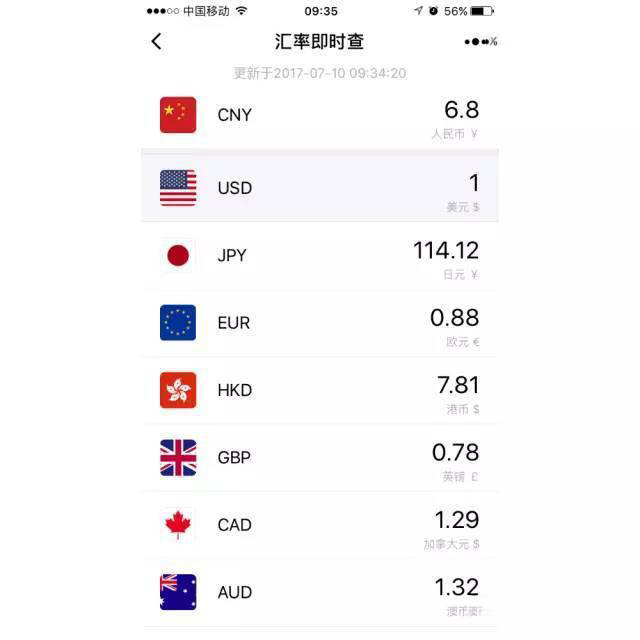640x640 pixels.
Task: Select the CAD currency row
Action: coord(320,525)
